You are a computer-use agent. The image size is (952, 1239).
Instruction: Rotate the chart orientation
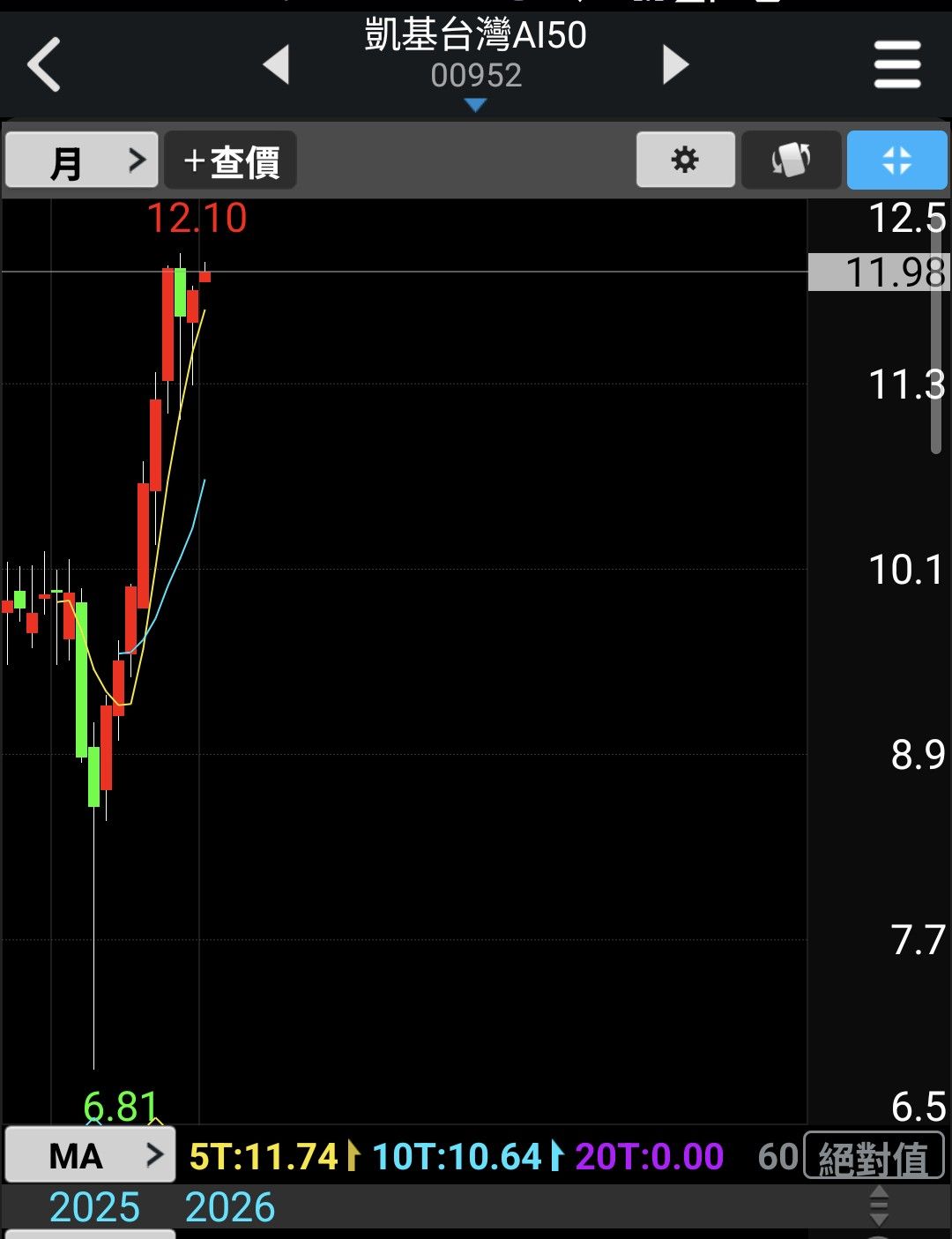coord(791,160)
